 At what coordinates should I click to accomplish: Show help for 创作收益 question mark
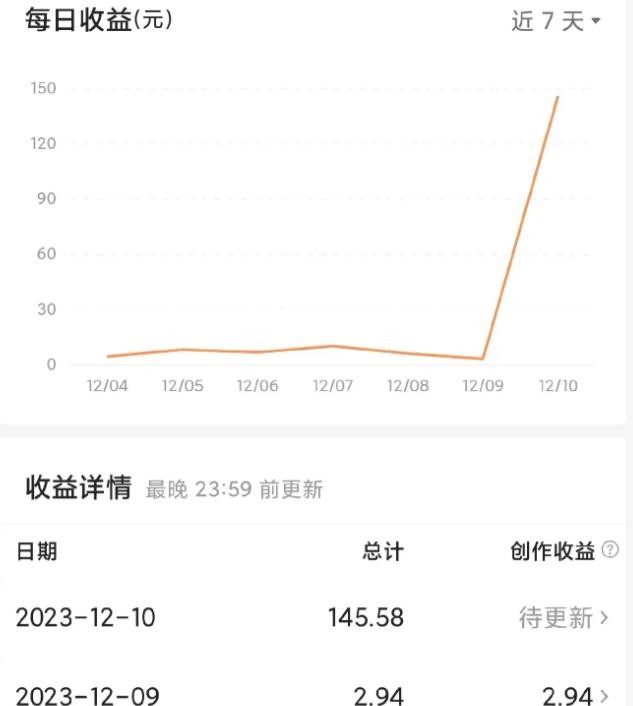(611, 550)
